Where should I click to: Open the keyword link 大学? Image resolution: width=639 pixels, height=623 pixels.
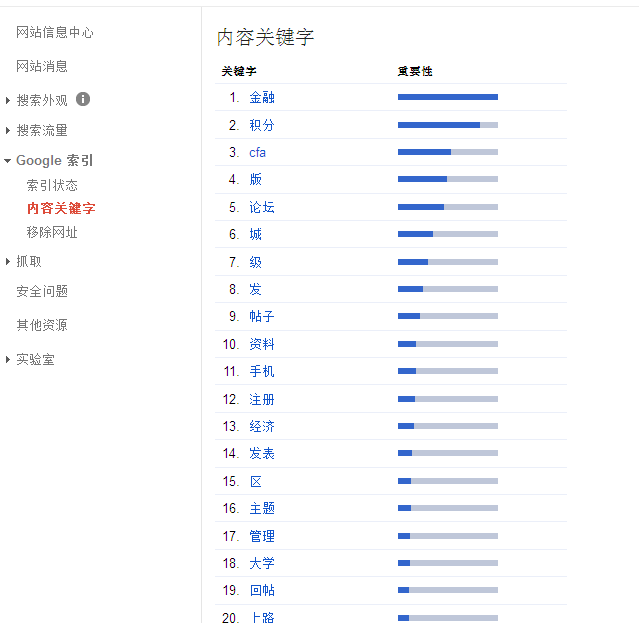[262, 563]
